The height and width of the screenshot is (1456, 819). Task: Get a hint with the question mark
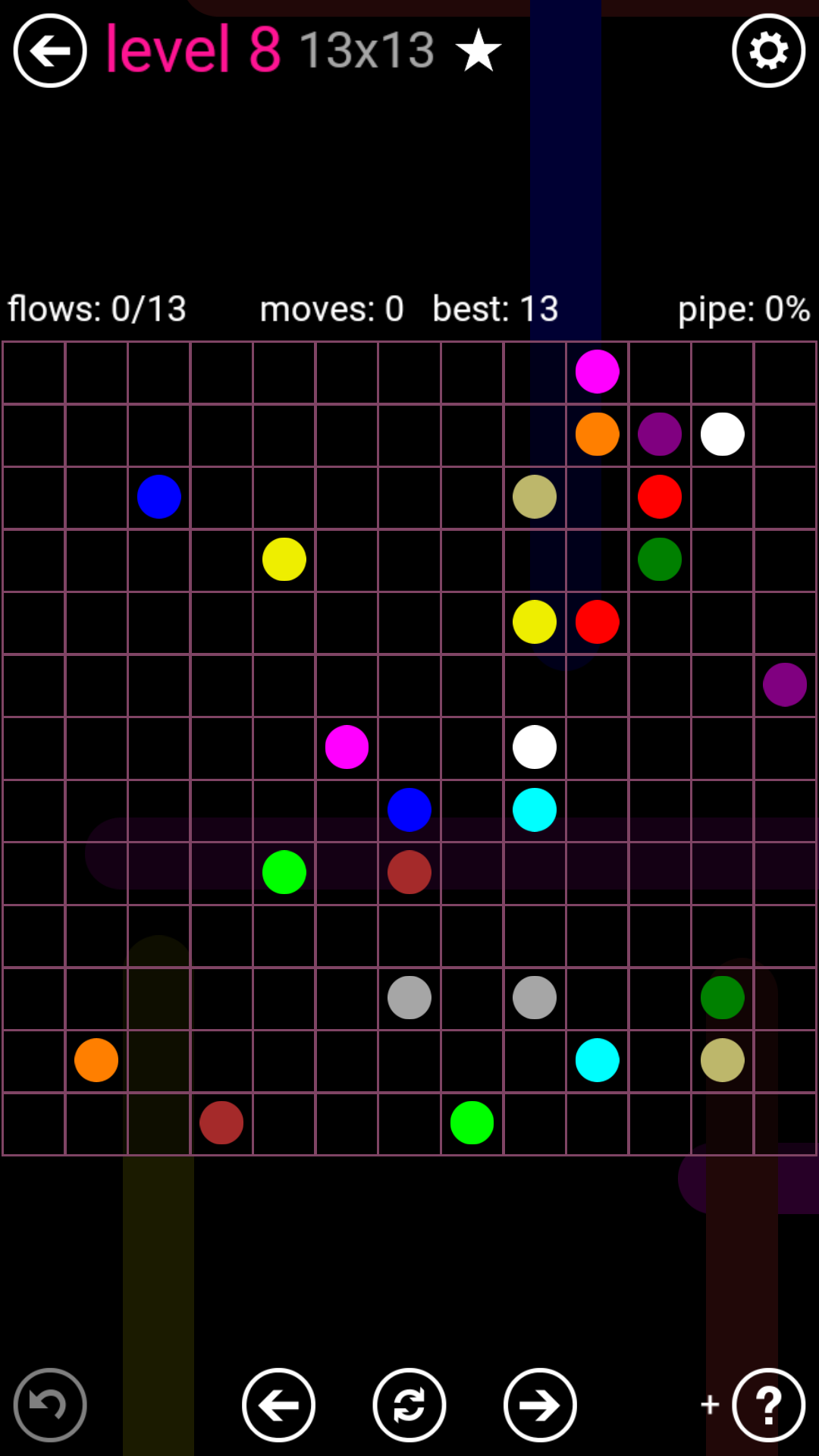coord(768,1405)
